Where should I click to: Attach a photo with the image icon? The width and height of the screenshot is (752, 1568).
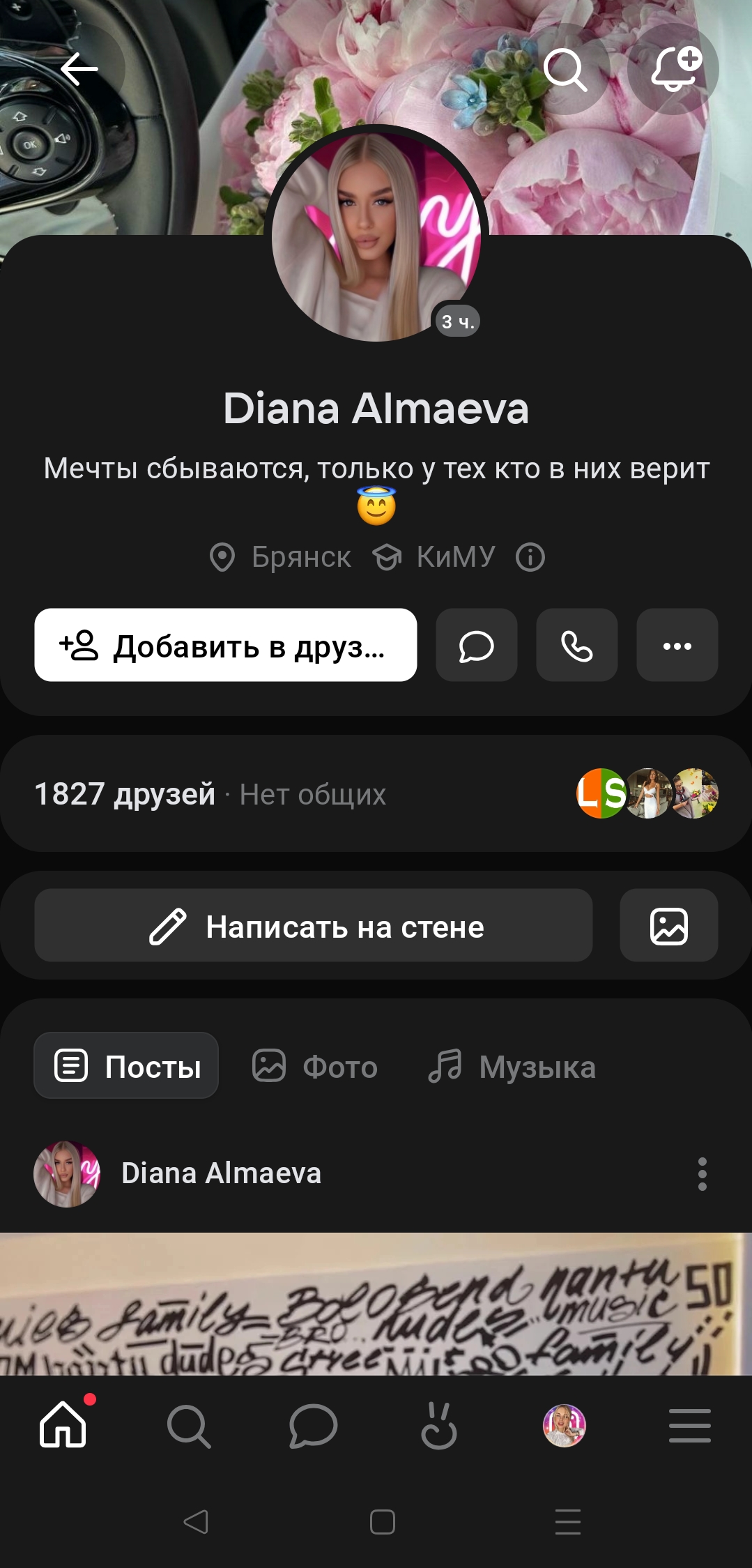668,926
